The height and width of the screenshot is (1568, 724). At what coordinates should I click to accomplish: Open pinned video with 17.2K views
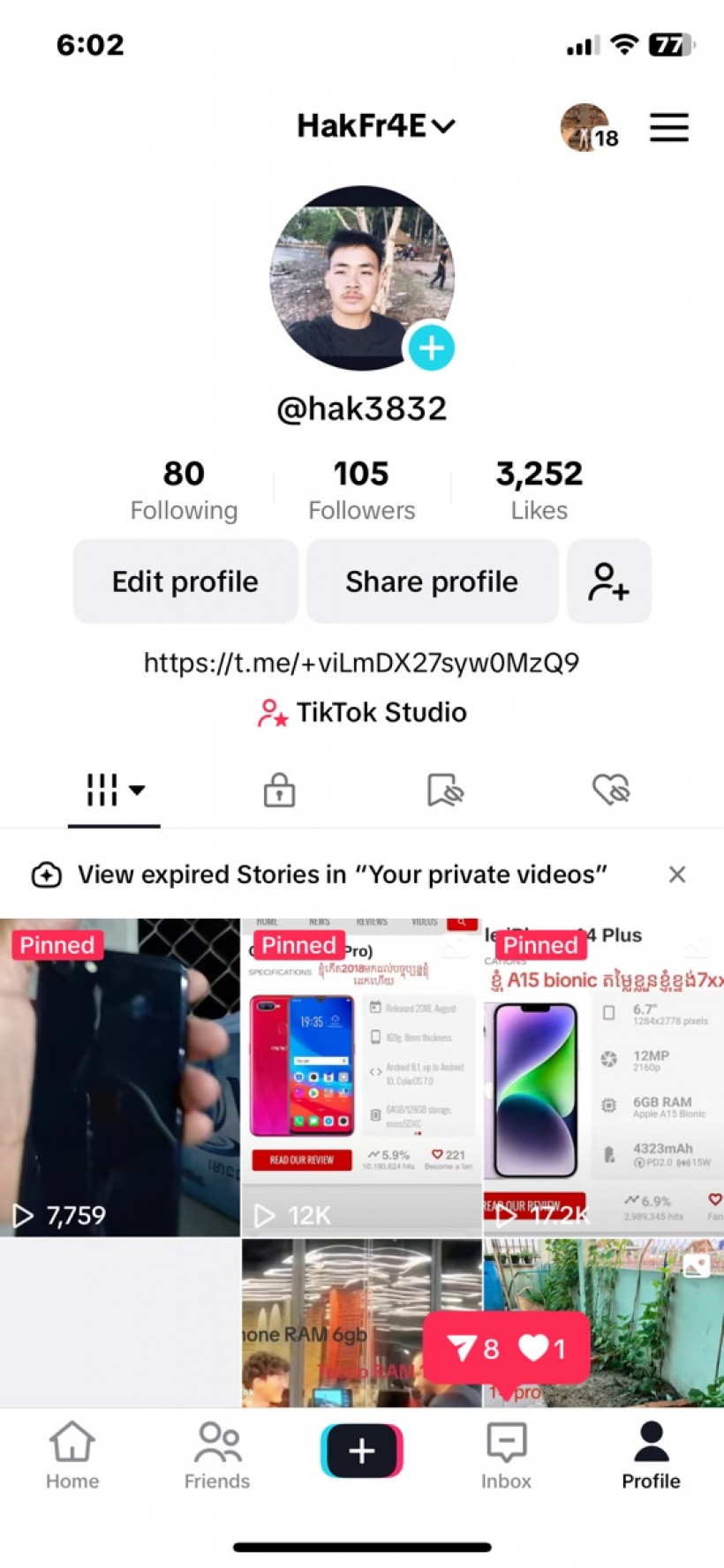(x=604, y=1077)
